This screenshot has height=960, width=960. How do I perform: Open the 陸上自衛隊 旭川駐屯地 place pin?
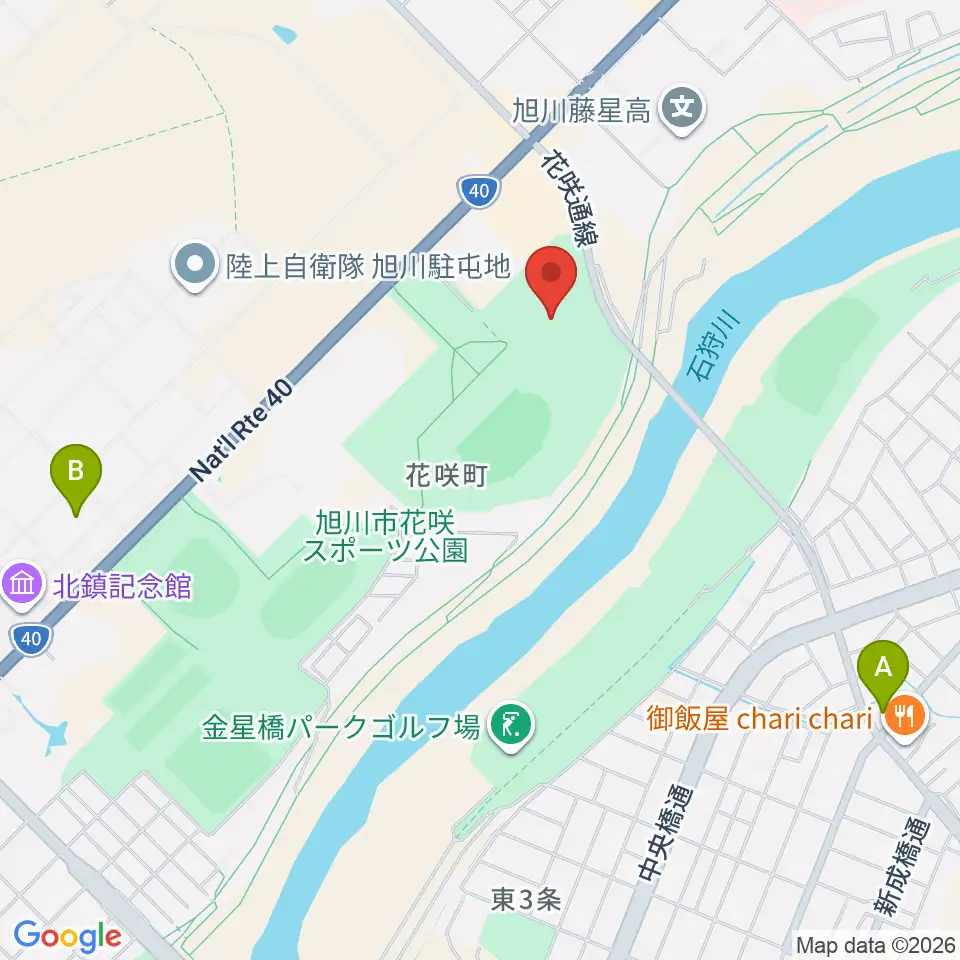195,266
